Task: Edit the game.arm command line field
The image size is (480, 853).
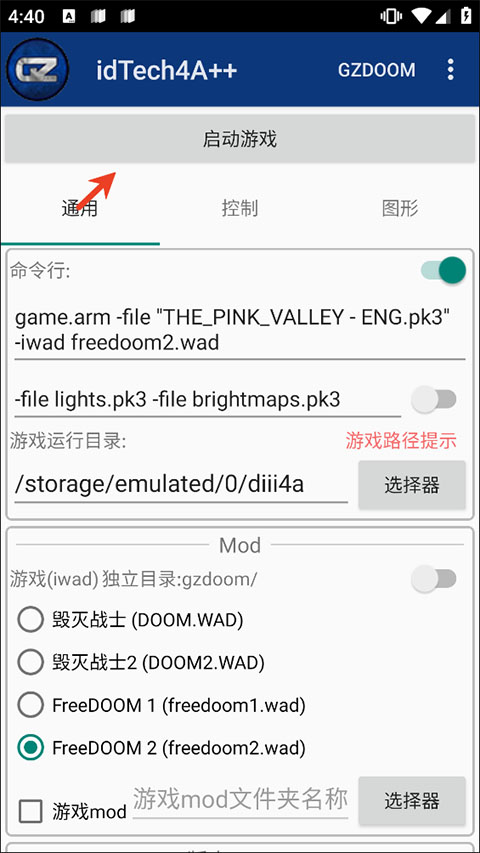Action: (240, 330)
